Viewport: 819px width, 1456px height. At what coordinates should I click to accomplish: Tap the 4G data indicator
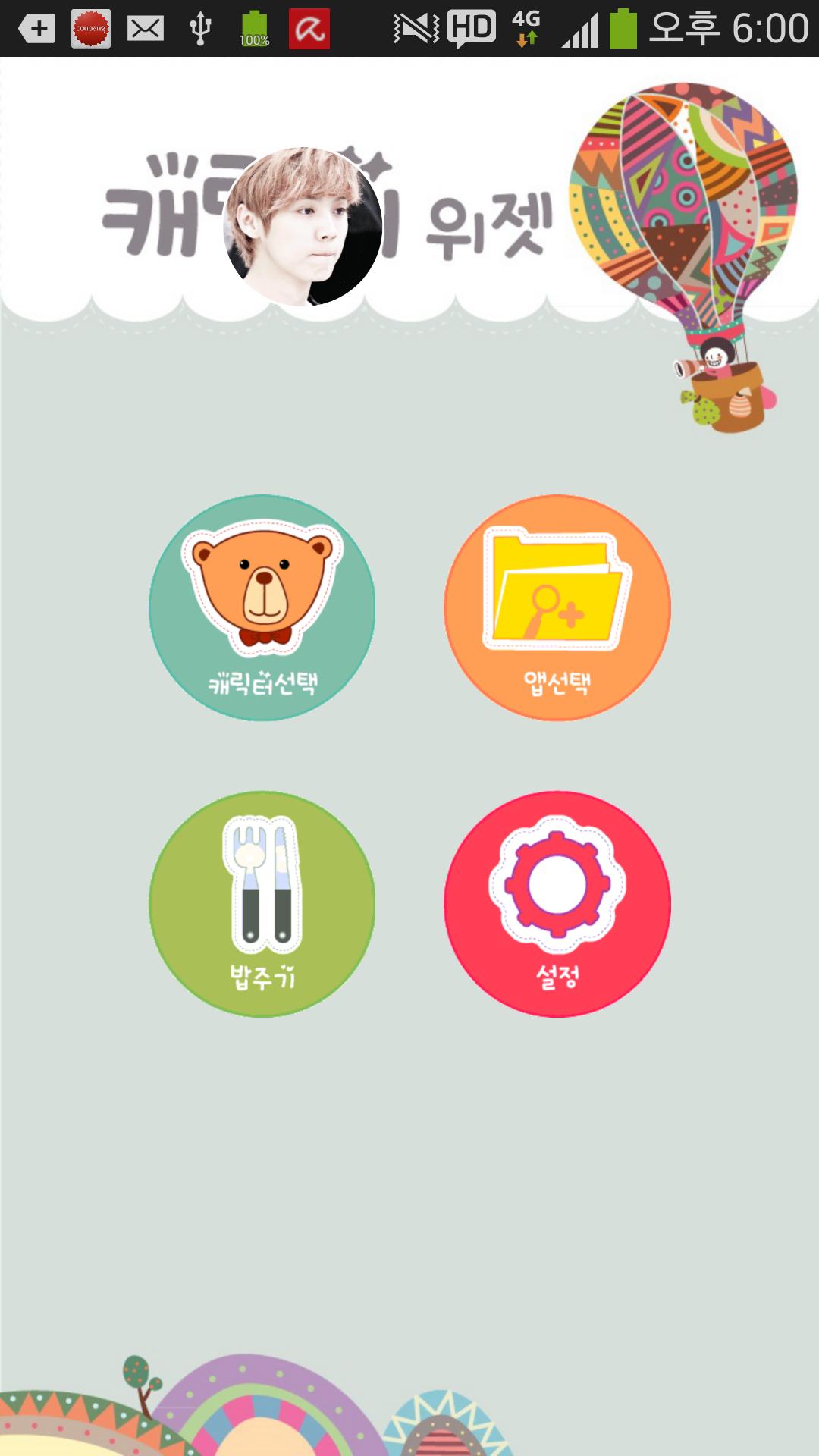[x=526, y=29]
